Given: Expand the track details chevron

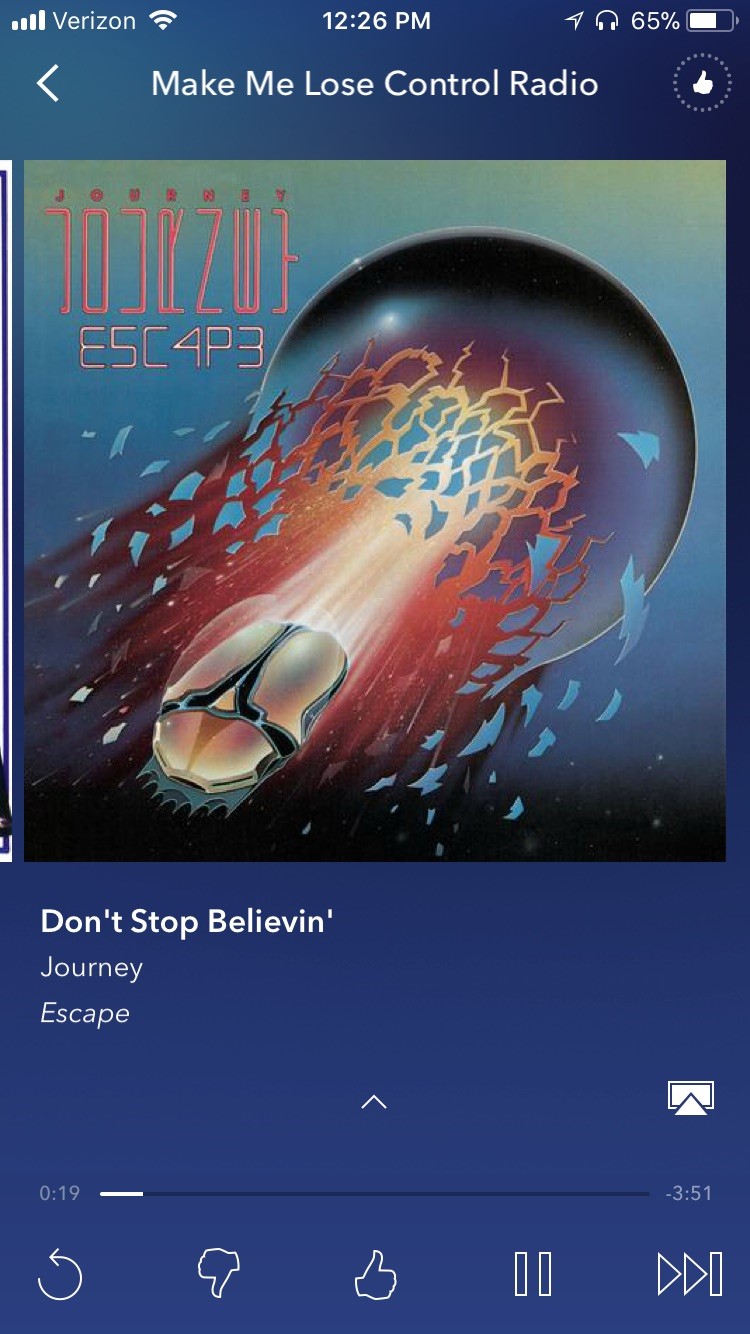Looking at the screenshot, I should (374, 1102).
